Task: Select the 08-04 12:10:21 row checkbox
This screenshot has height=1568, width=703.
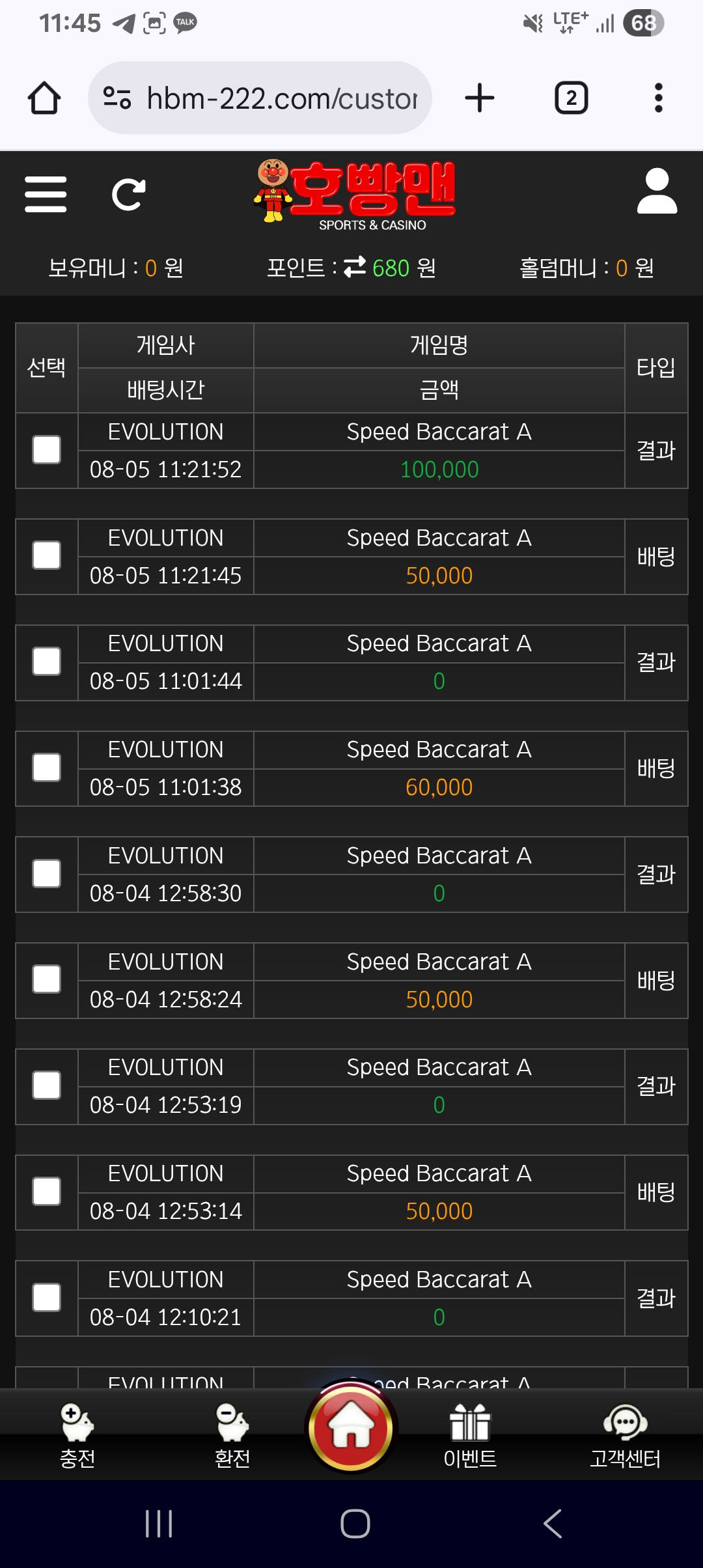Action: [47, 1298]
